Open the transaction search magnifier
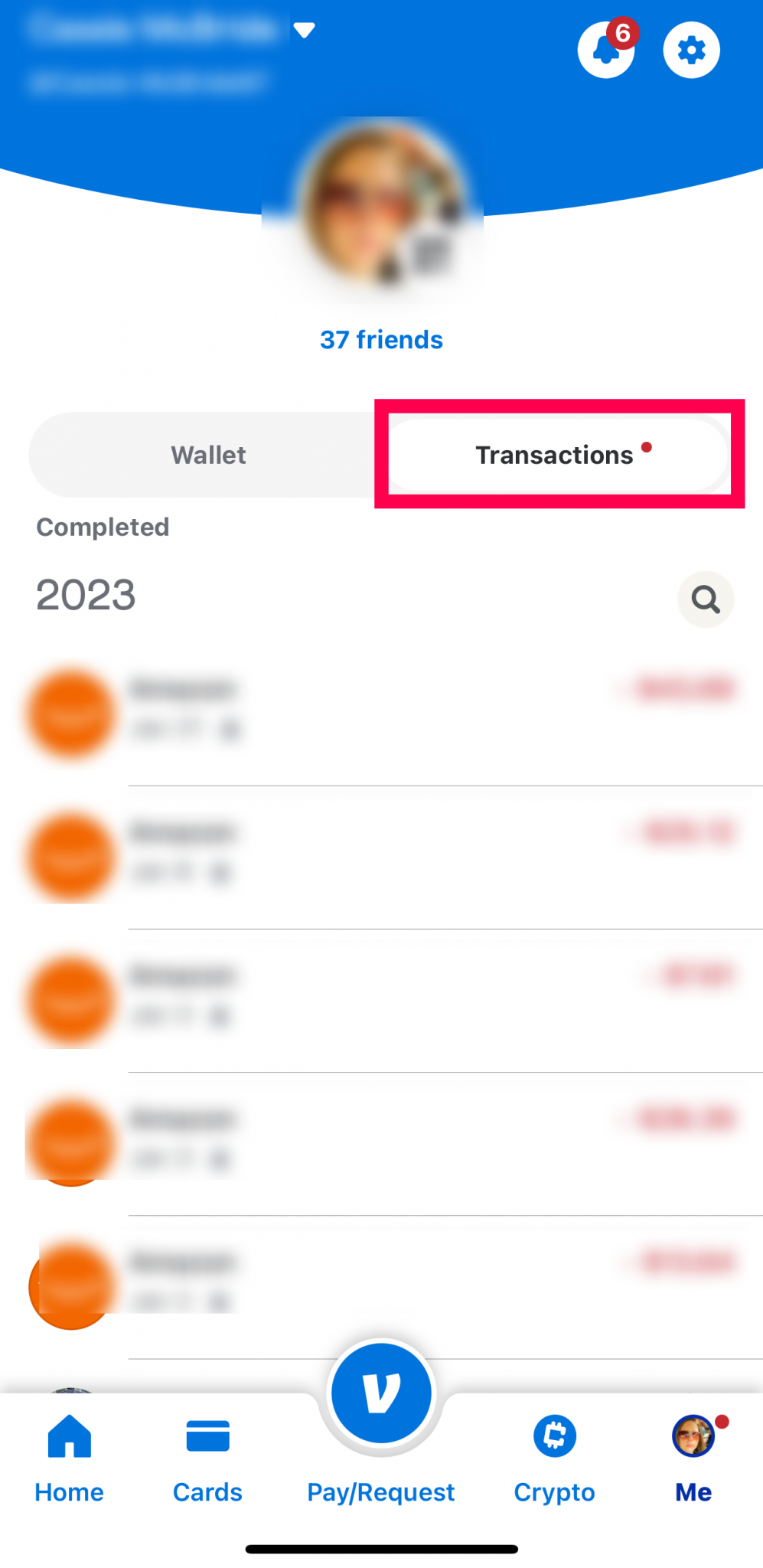The image size is (763, 1568). click(705, 599)
